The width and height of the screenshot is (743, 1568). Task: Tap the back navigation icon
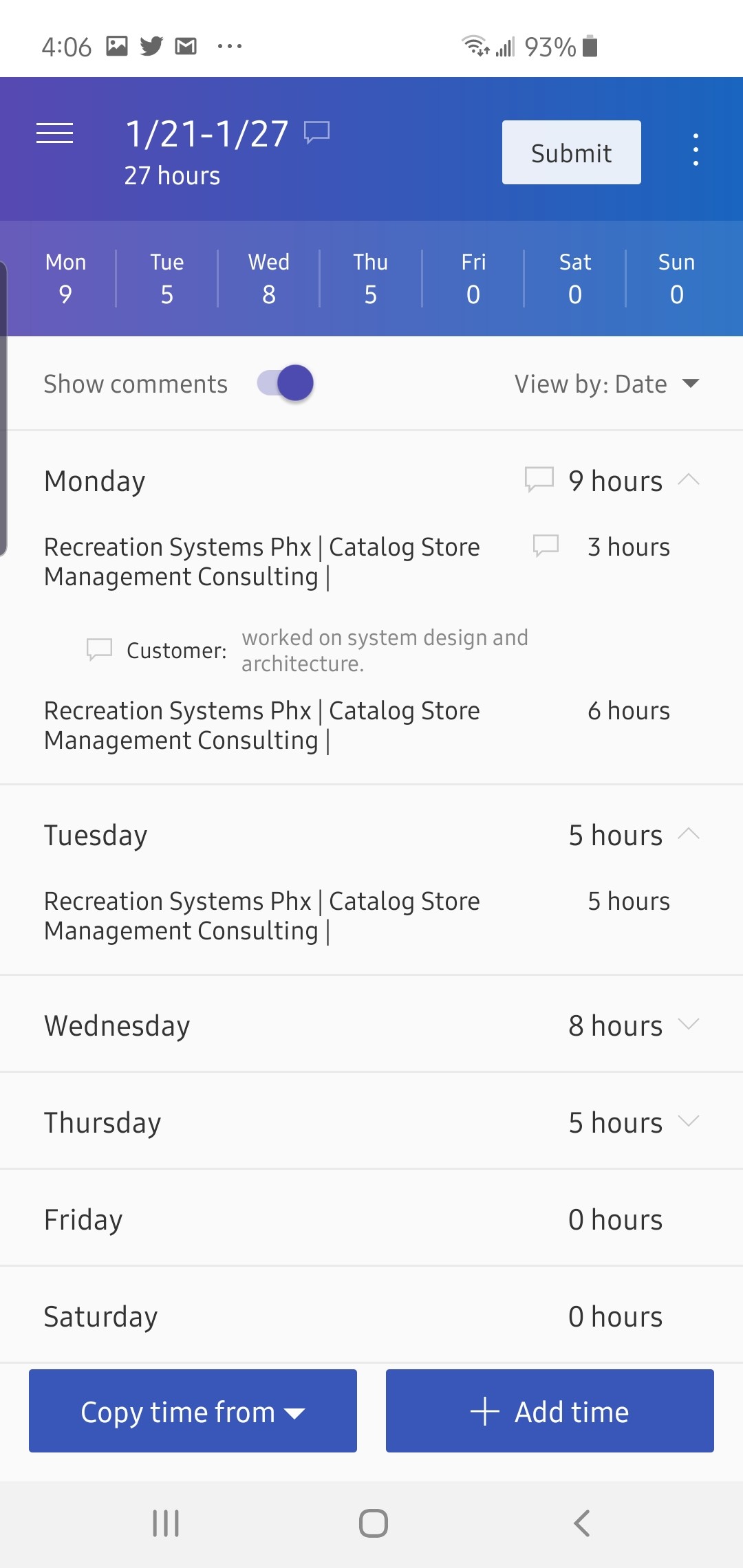(581, 1522)
